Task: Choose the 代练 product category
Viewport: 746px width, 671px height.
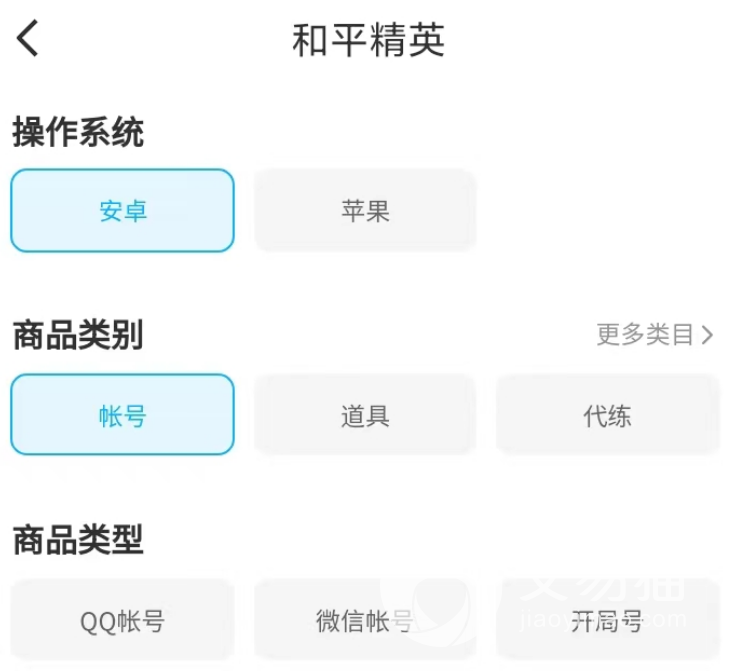Action: coord(608,414)
